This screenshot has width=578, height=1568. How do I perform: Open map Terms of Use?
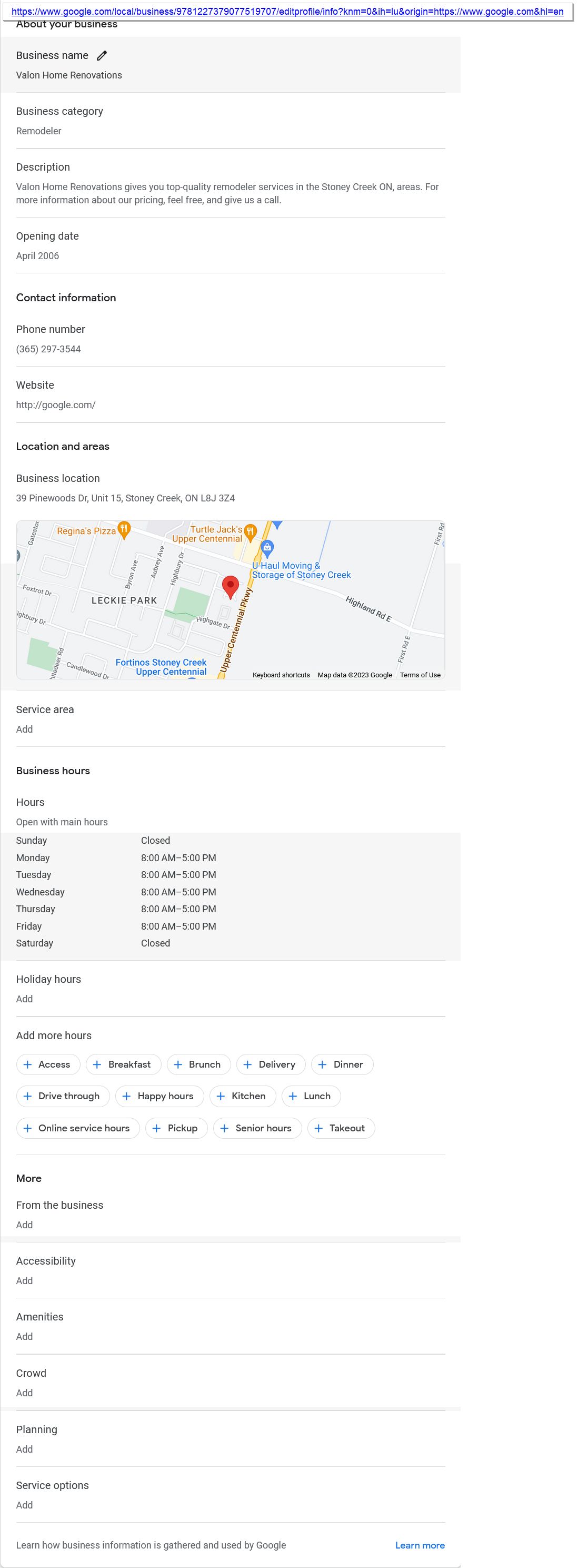pyautogui.click(x=420, y=675)
